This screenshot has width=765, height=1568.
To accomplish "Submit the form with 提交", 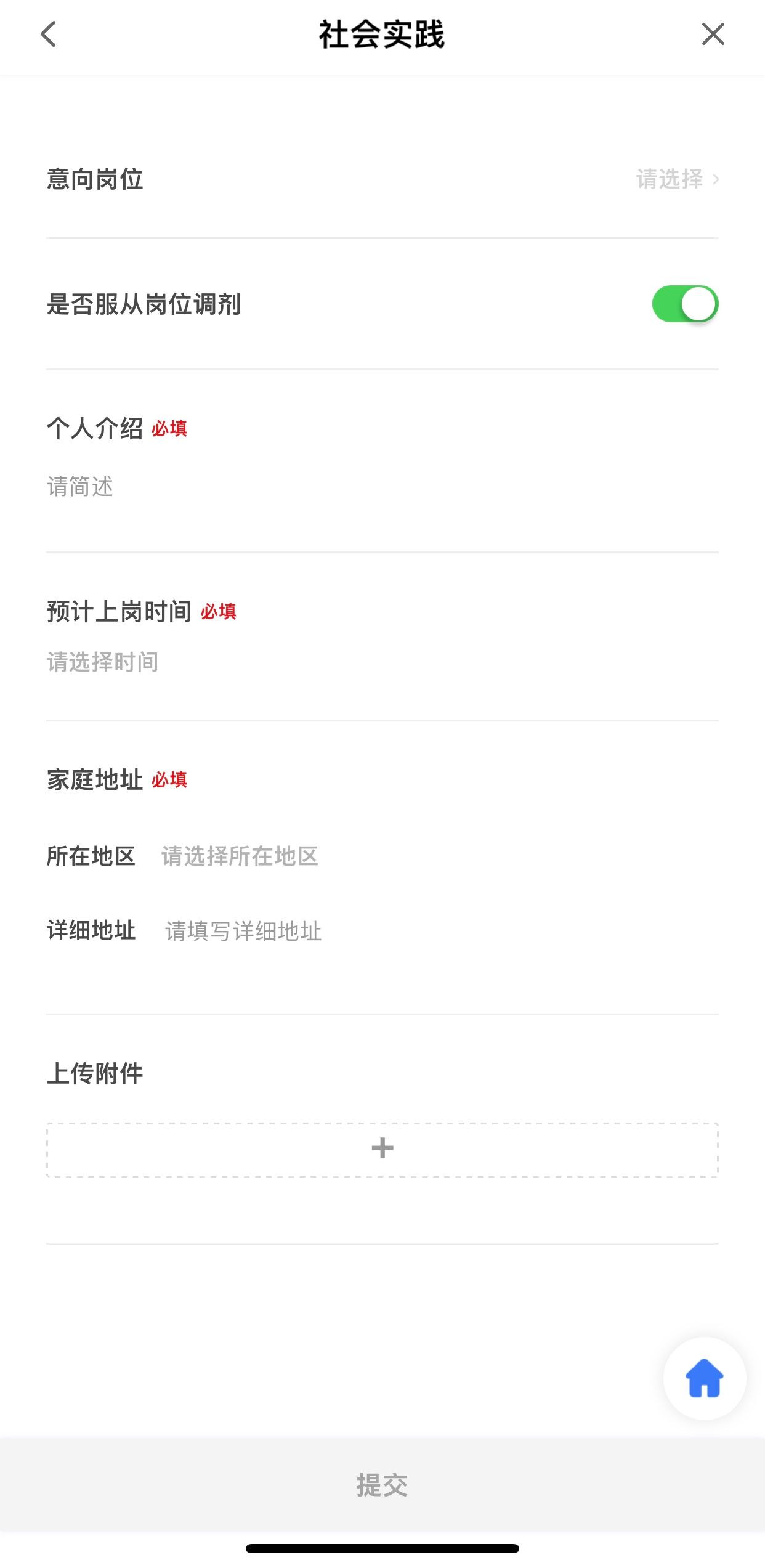I will tap(382, 1485).
